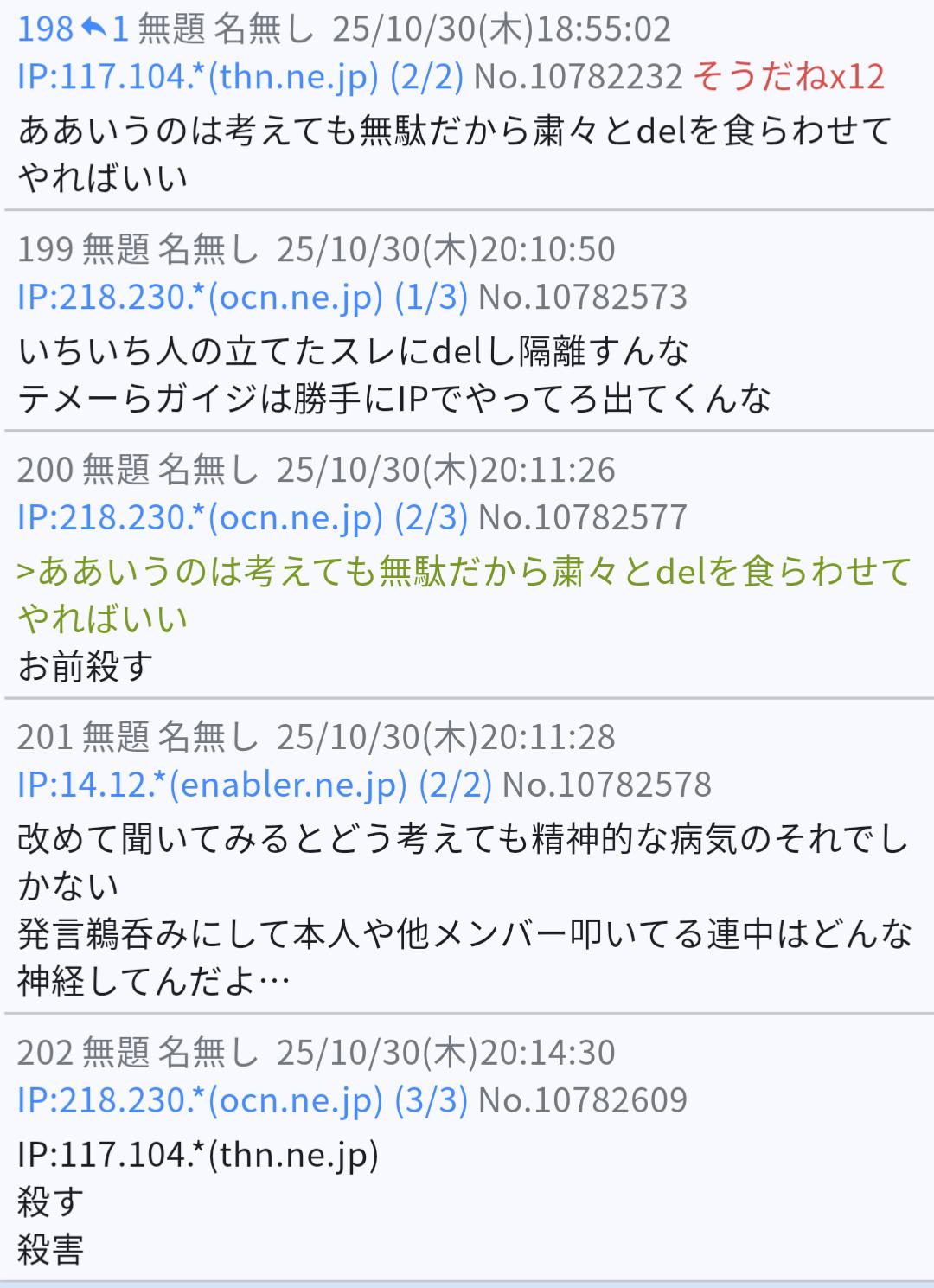Image resolution: width=934 pixels, height=1288 pixels.
Task: Tap the そうだねx12 agree count
Action: (788, 77)
